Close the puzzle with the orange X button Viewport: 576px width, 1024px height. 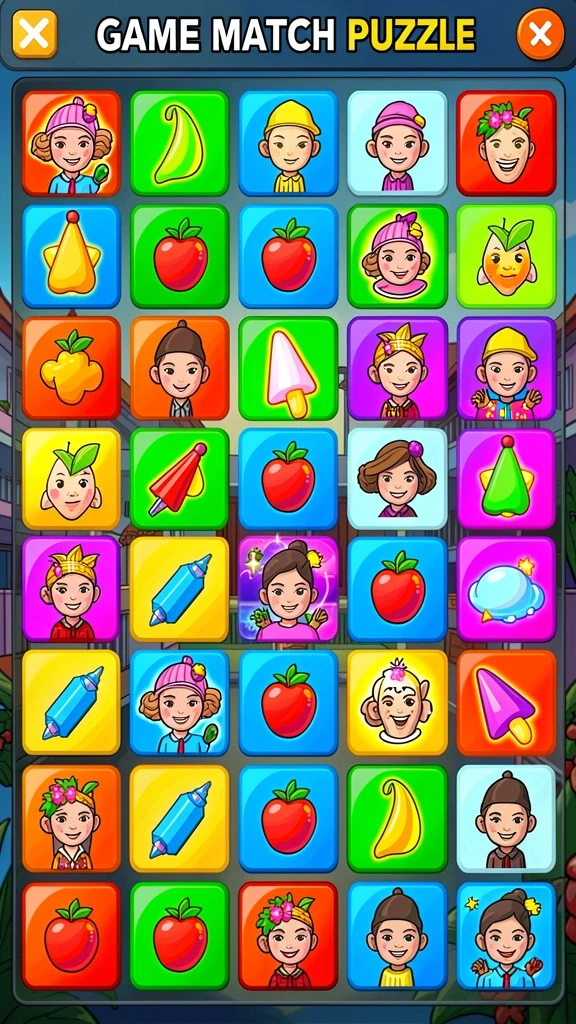(x=540, y=34)
